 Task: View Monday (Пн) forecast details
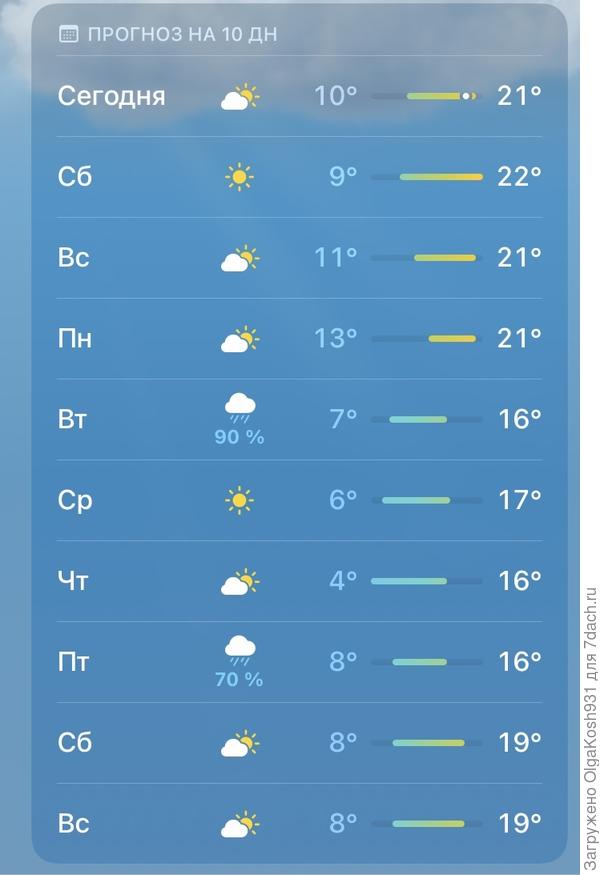300,339
